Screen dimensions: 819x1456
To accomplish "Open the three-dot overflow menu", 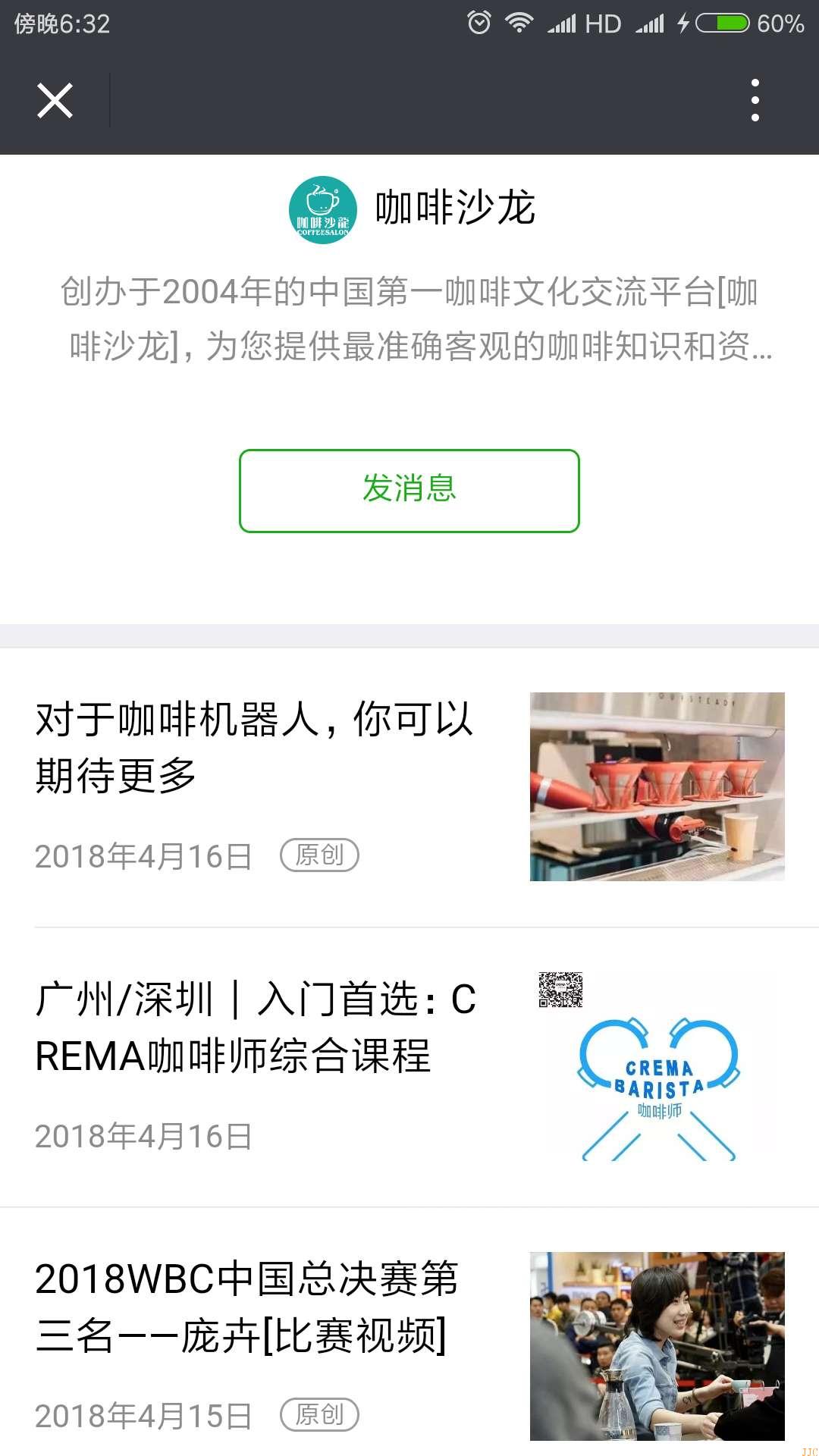I will pyautogui.click(x=755, y=100).
